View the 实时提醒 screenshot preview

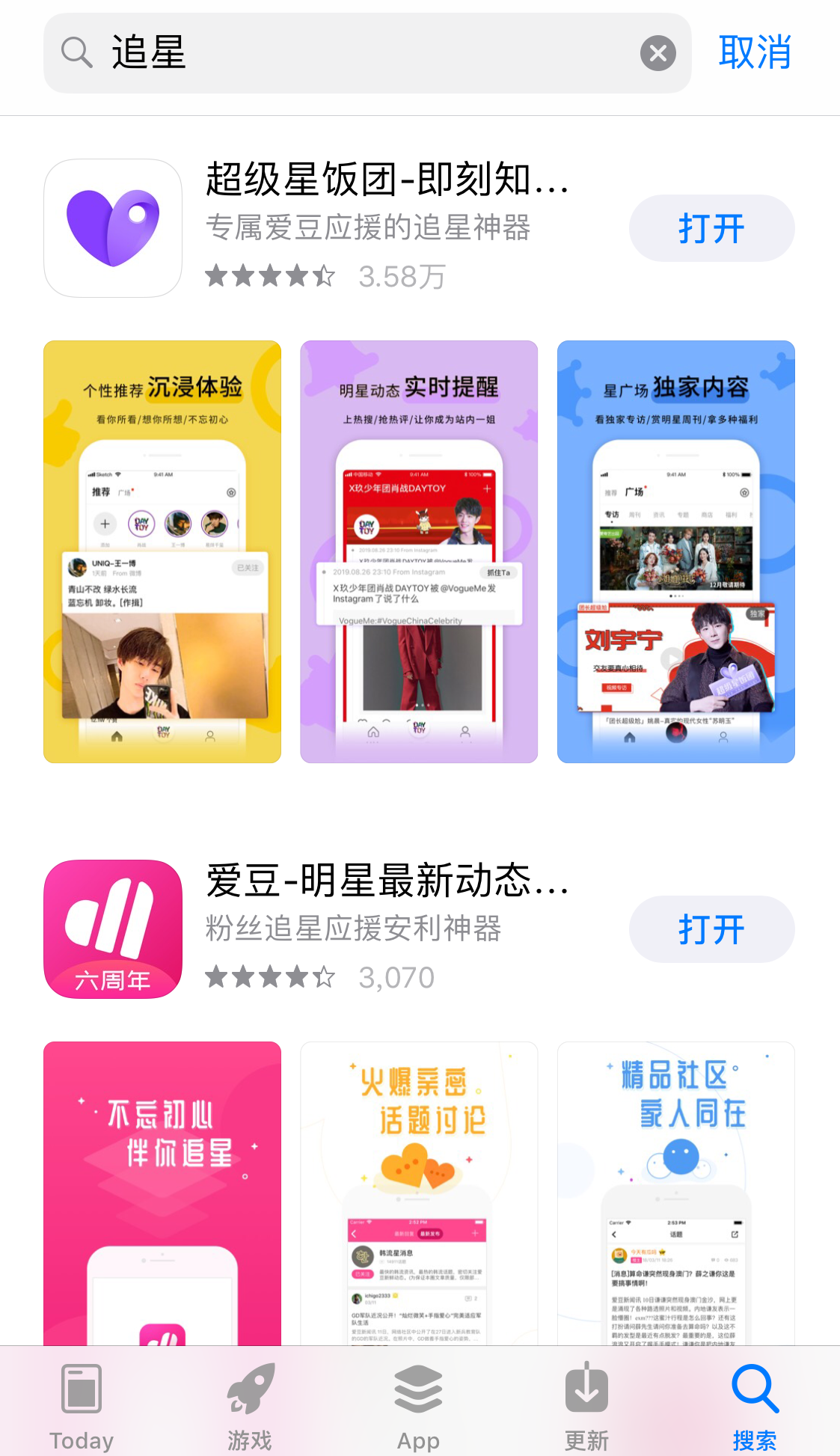click(x=419, y=551)
